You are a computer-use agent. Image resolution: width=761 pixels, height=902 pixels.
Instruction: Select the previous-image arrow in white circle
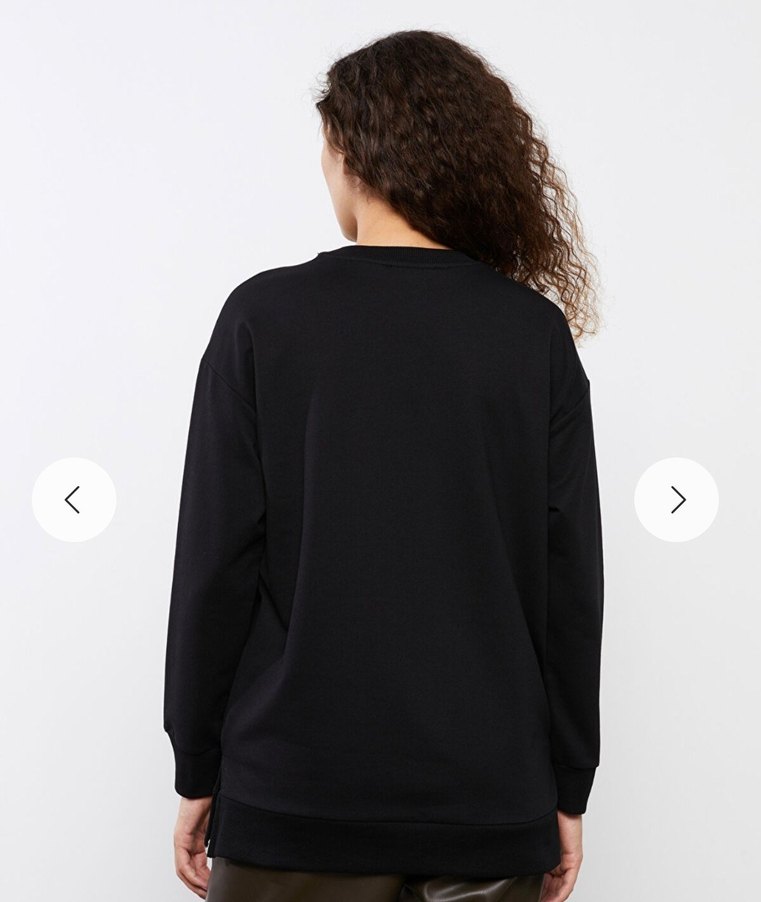point(75,497)
